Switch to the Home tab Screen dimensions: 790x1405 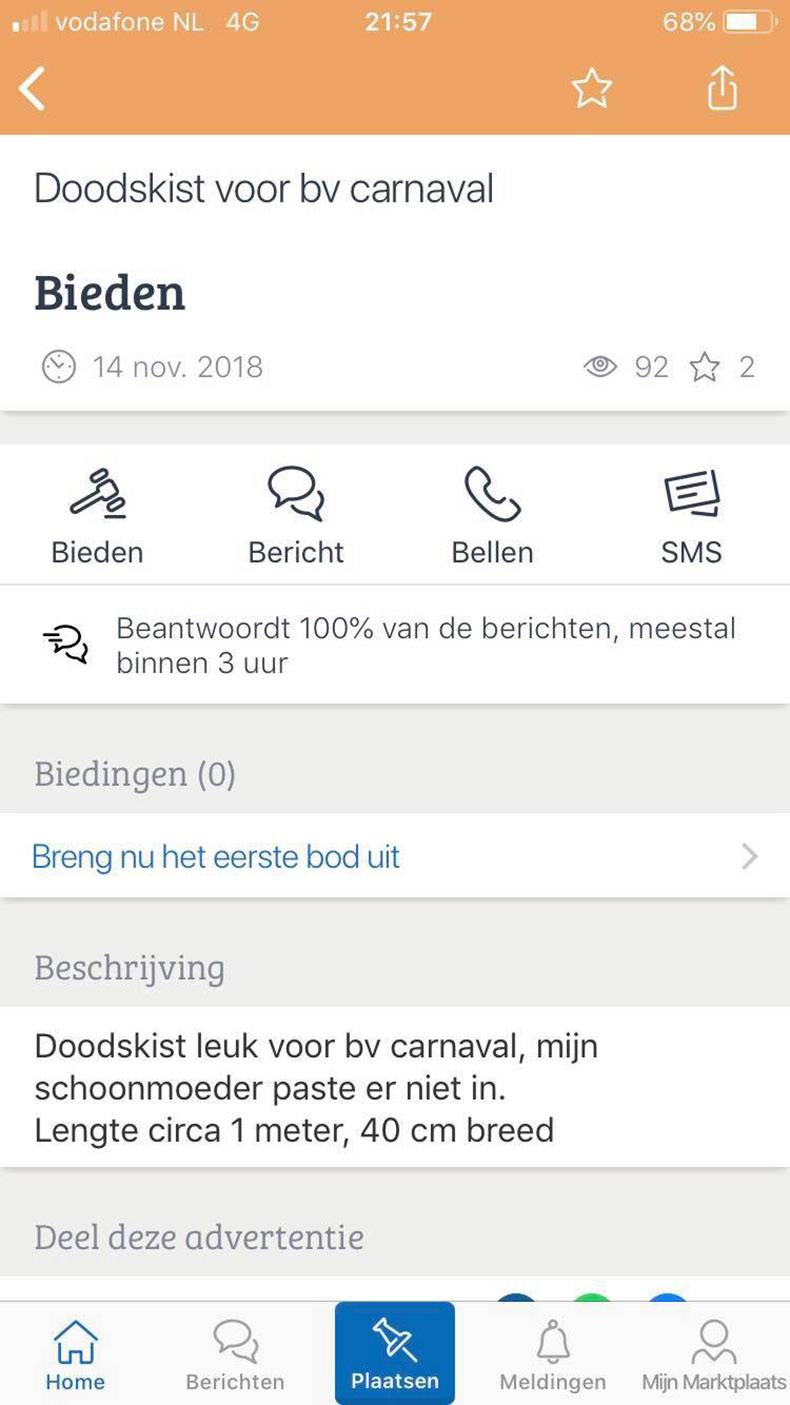75,1355
